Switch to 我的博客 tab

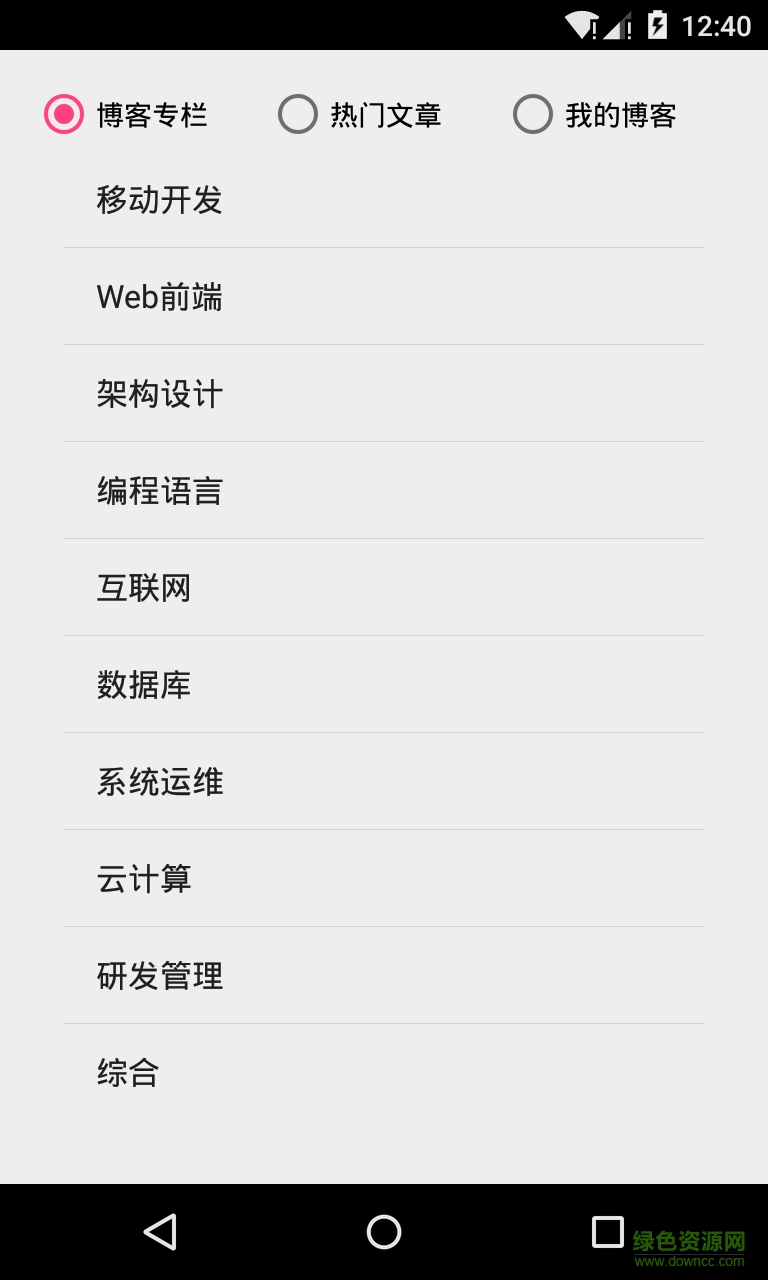[x=620, y=113]
